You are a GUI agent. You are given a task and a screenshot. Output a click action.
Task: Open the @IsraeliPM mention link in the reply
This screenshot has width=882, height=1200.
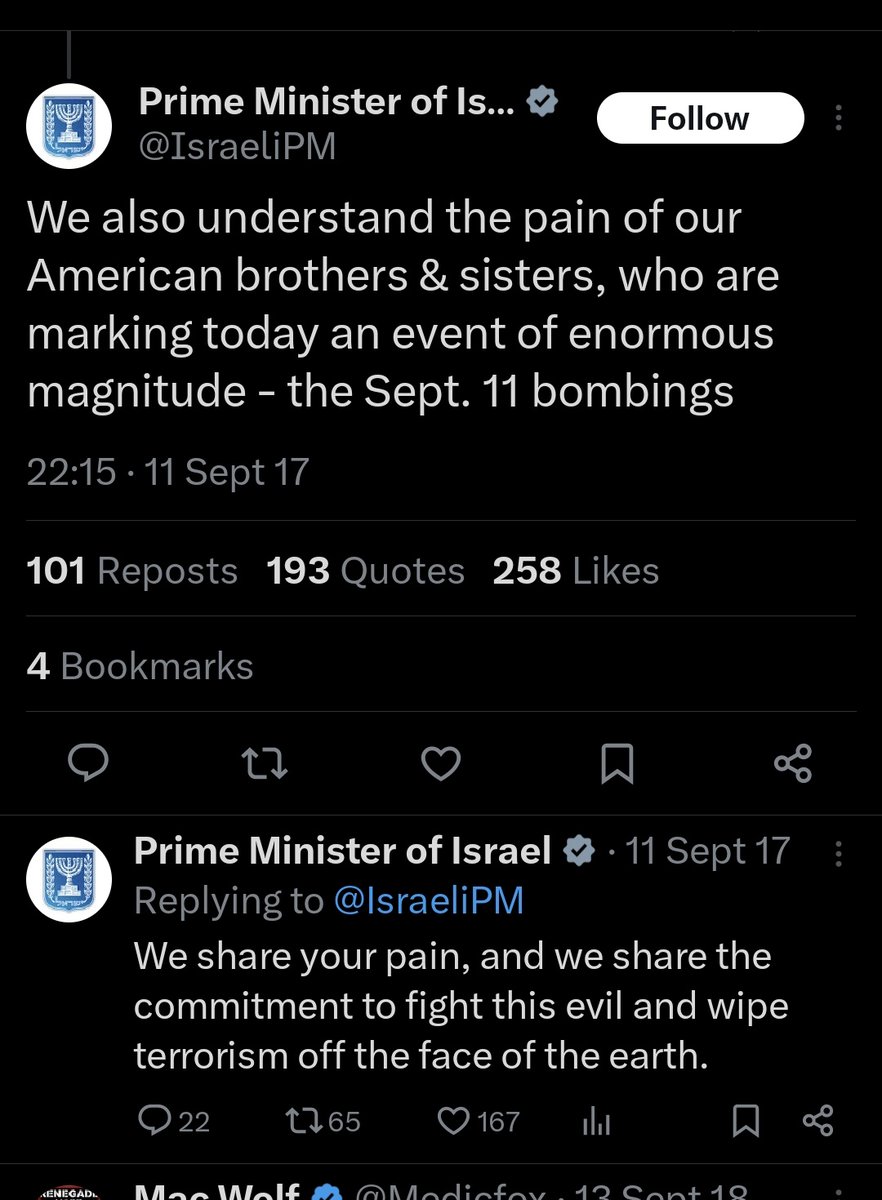(429, 900)
